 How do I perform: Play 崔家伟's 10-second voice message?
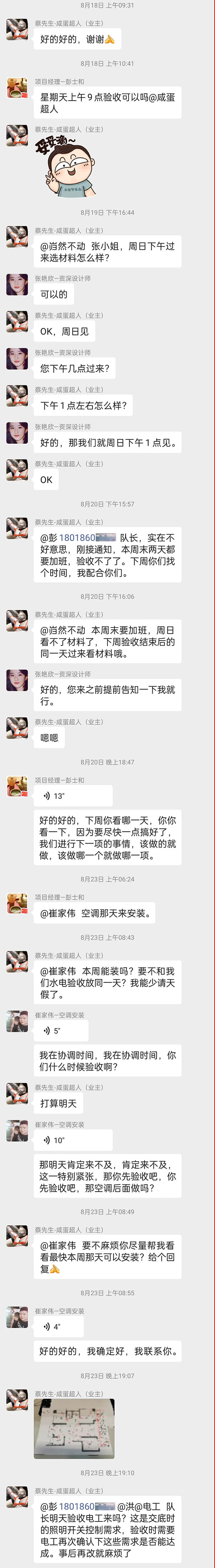[72, 1140]
